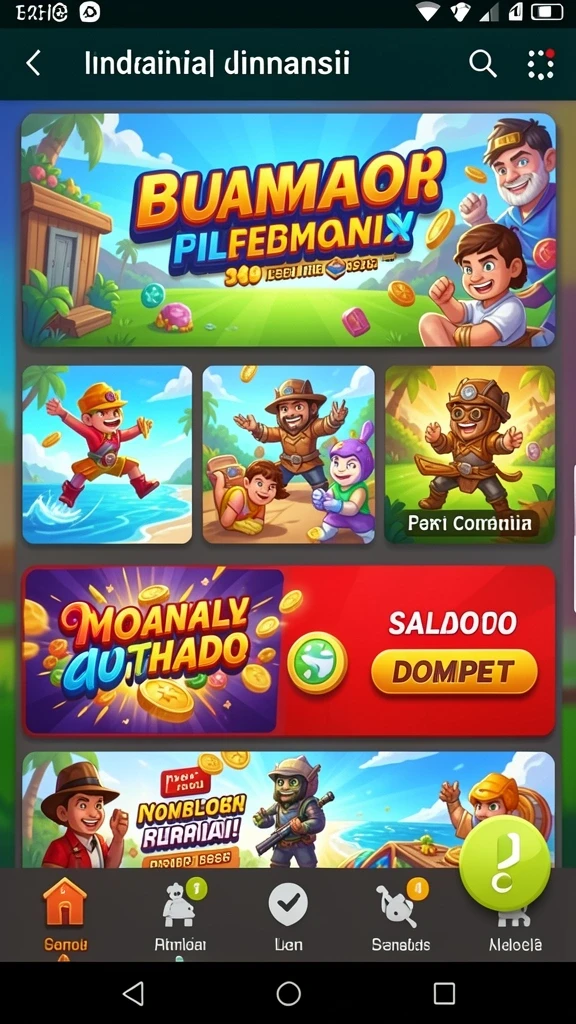Select the home tab with house icon

pyautogui.click(x=65, y=914)
